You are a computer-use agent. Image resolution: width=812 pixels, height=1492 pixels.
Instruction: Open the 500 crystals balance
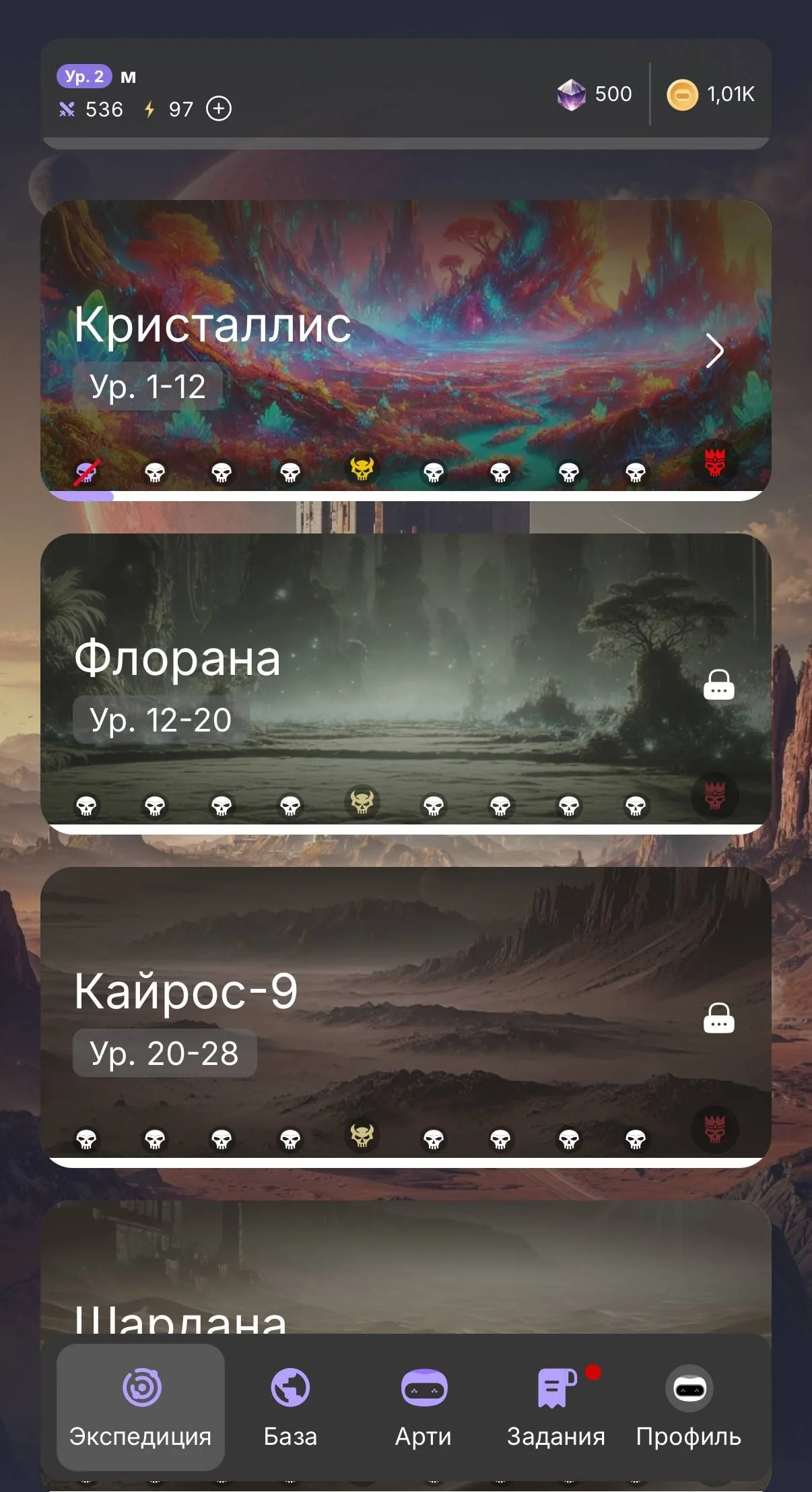click(595, 94)
